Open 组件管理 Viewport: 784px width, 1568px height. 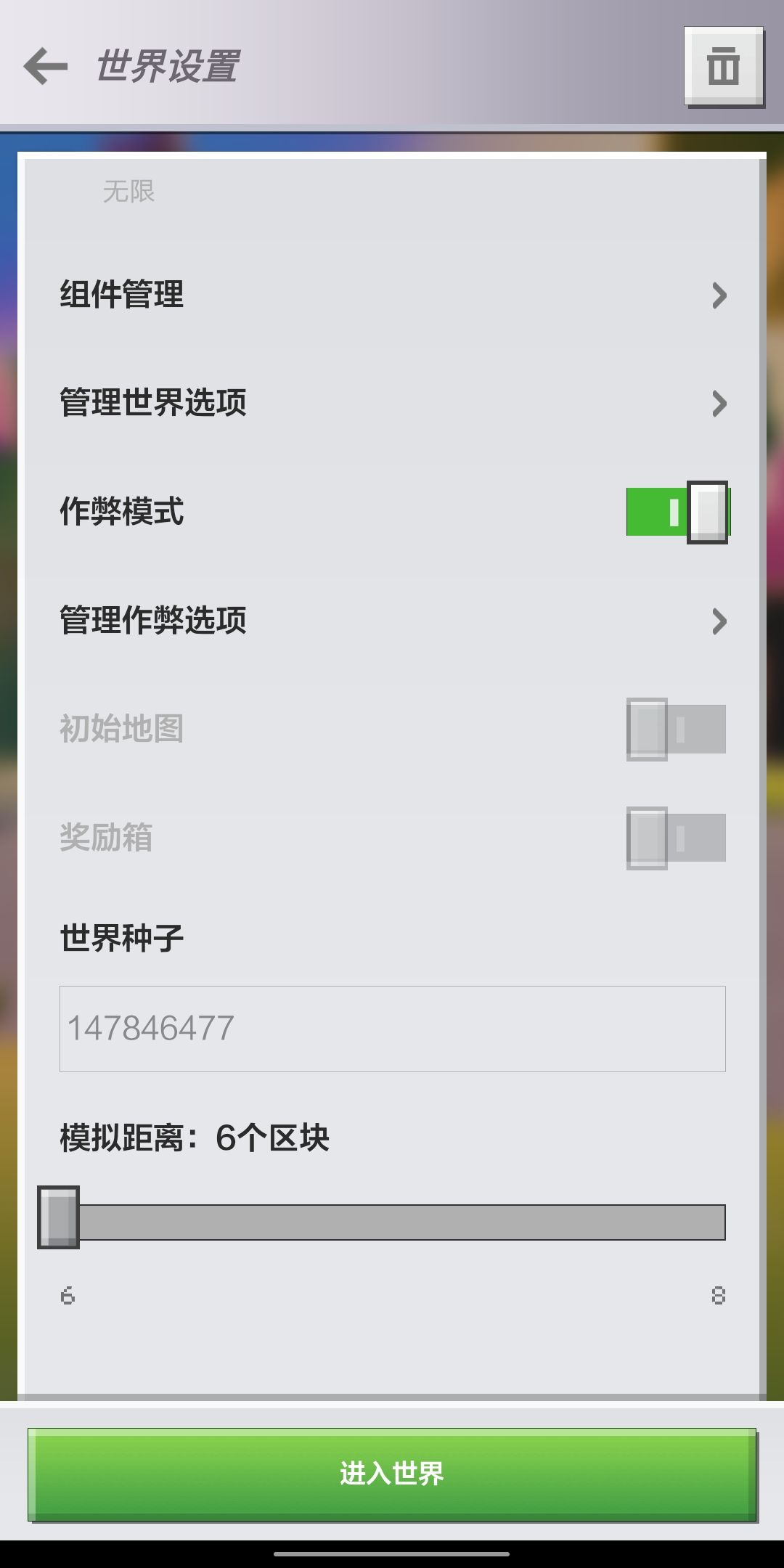pos(393,295)
